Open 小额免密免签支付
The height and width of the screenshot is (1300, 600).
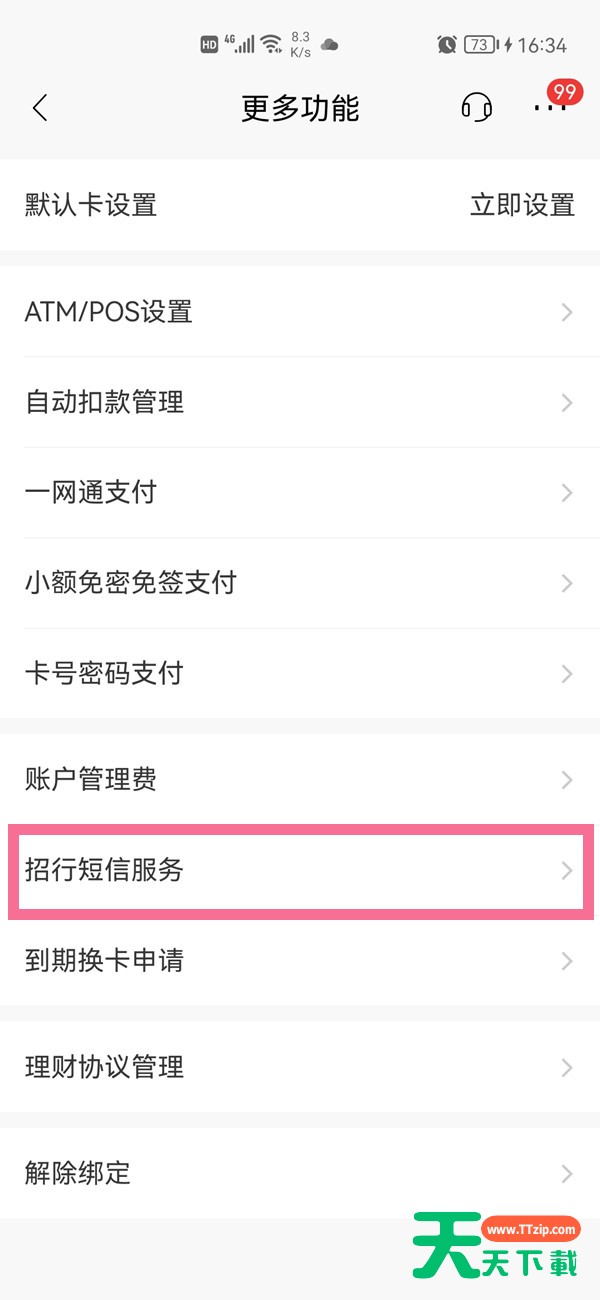(300, 583)
